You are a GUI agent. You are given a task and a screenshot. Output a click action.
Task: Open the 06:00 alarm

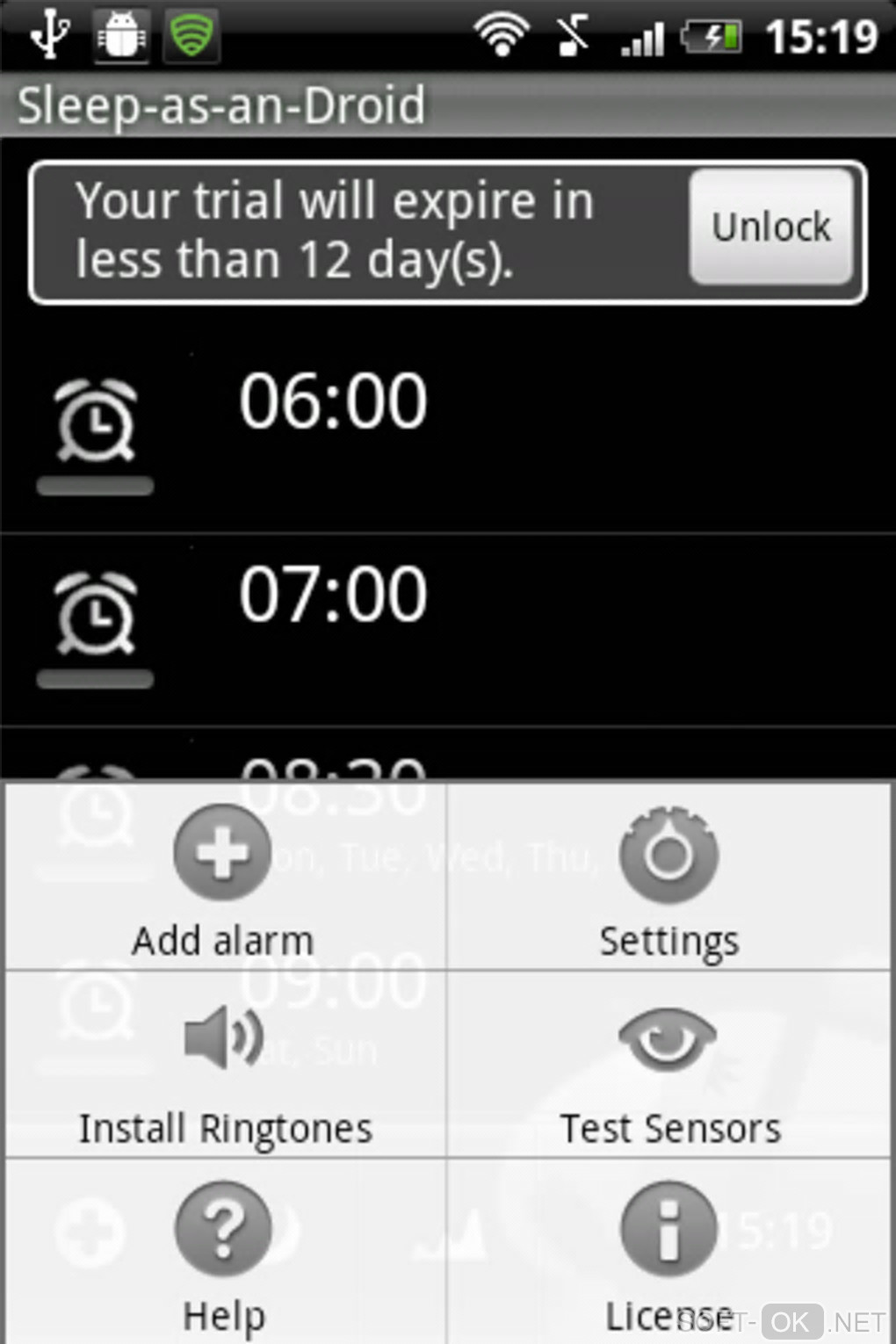coord(492,422)
